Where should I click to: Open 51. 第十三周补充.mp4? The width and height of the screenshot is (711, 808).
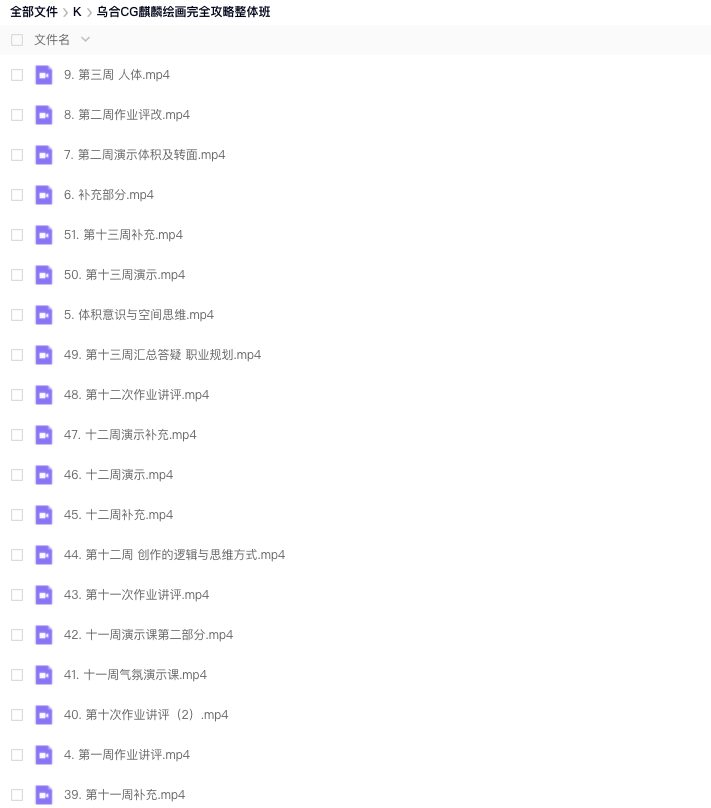tap(123, 235)
